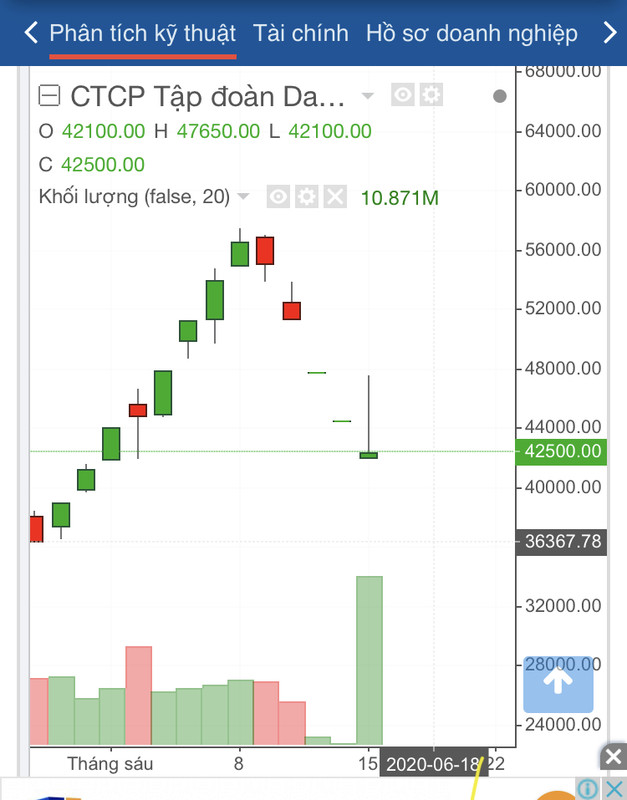Screen dimensions: 627x800
Task: Remove the Khối lượng indicator
Action: click(335, 197)
